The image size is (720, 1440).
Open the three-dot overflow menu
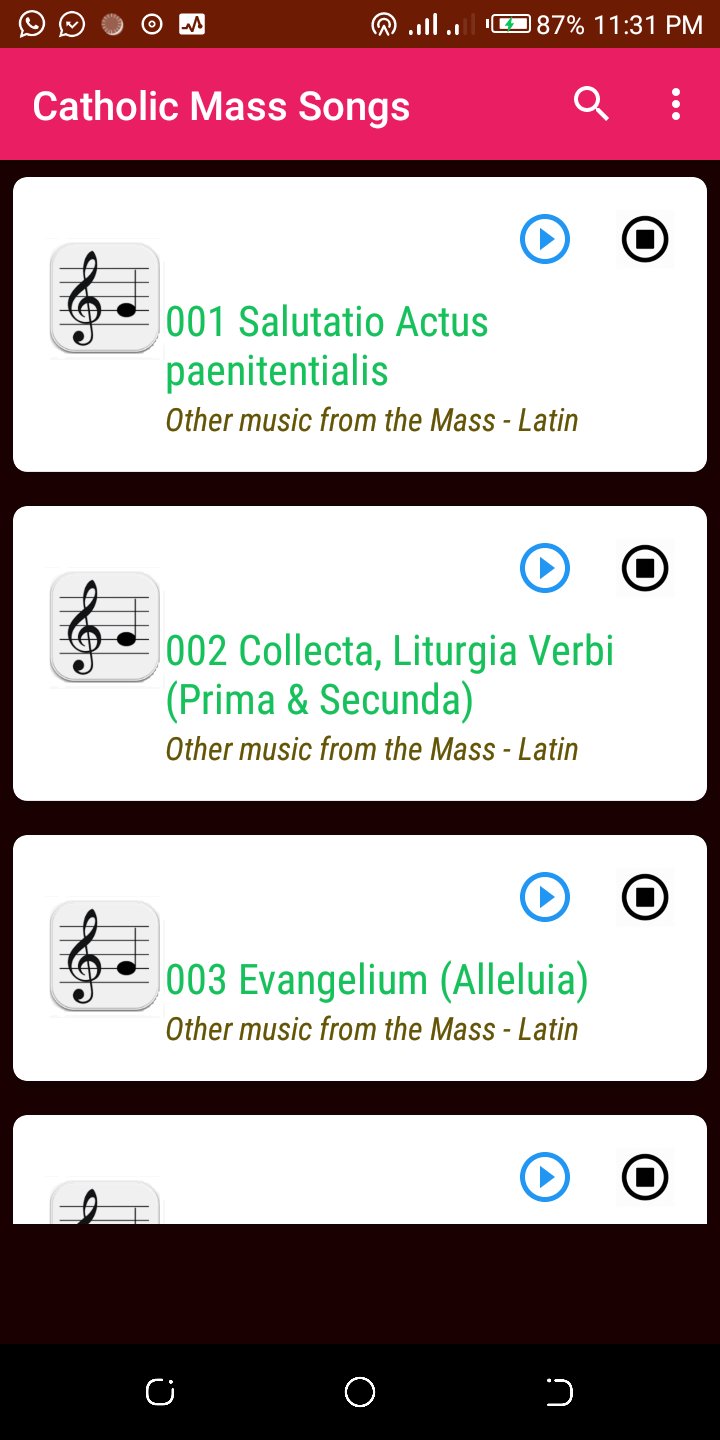676,104
